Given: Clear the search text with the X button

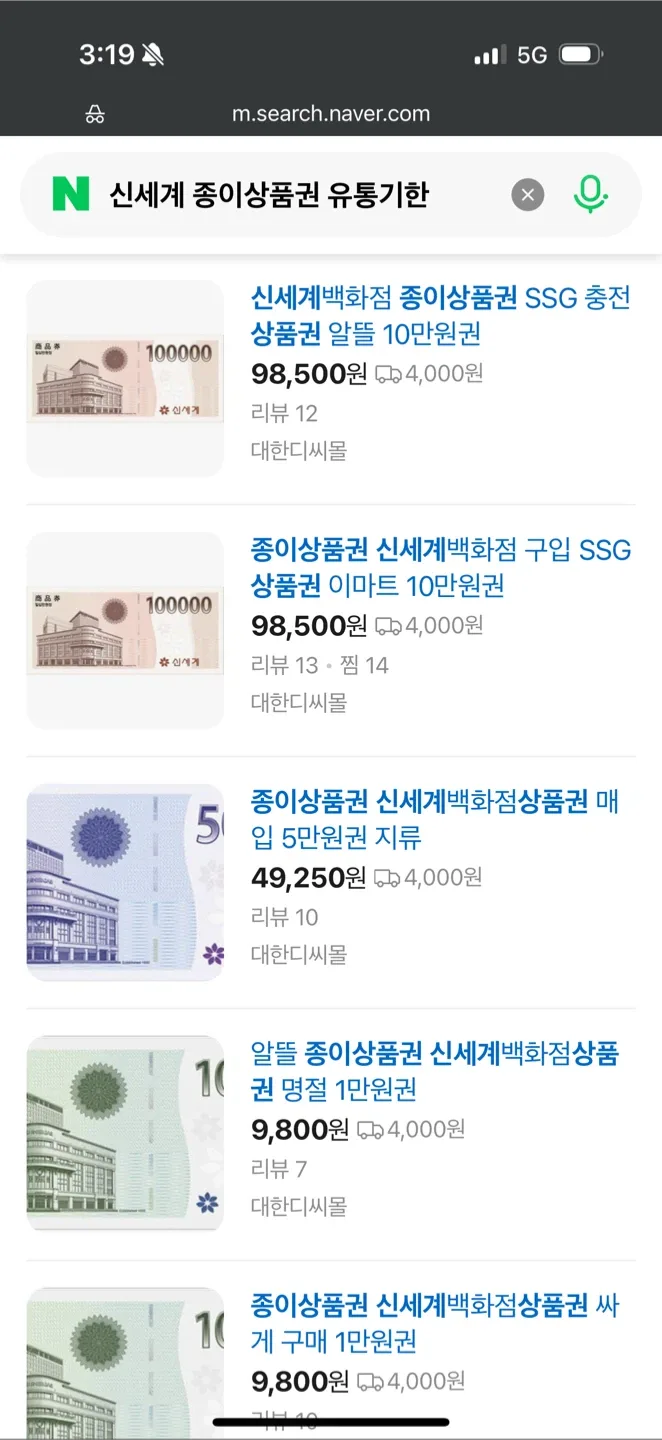Looking at the screenshot, I should [528, 194].
